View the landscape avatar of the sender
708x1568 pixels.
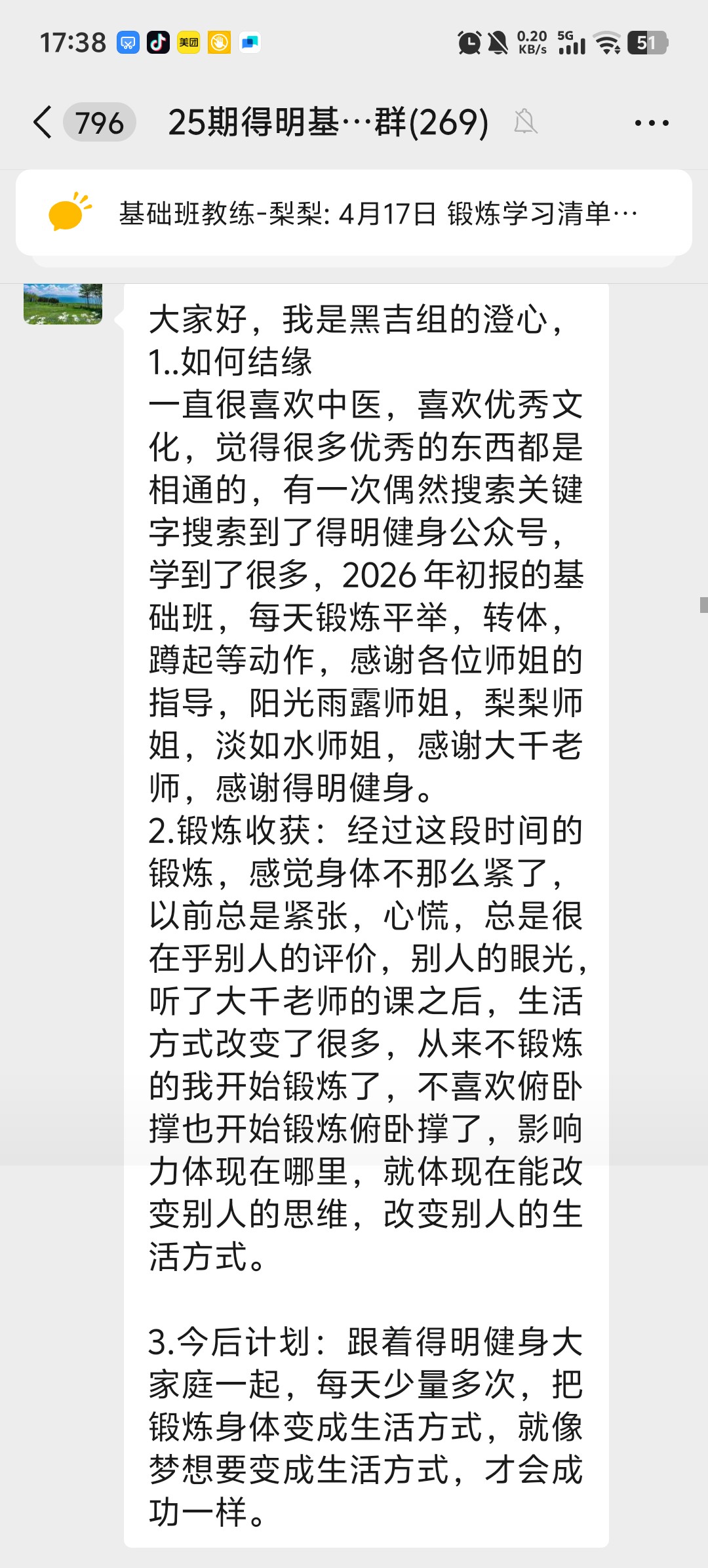63,304
